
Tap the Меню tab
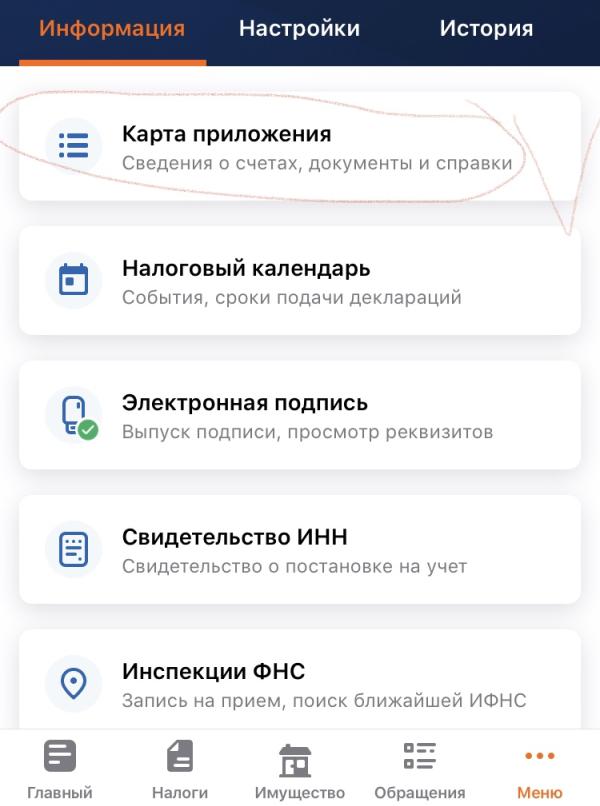click(539, 769)
